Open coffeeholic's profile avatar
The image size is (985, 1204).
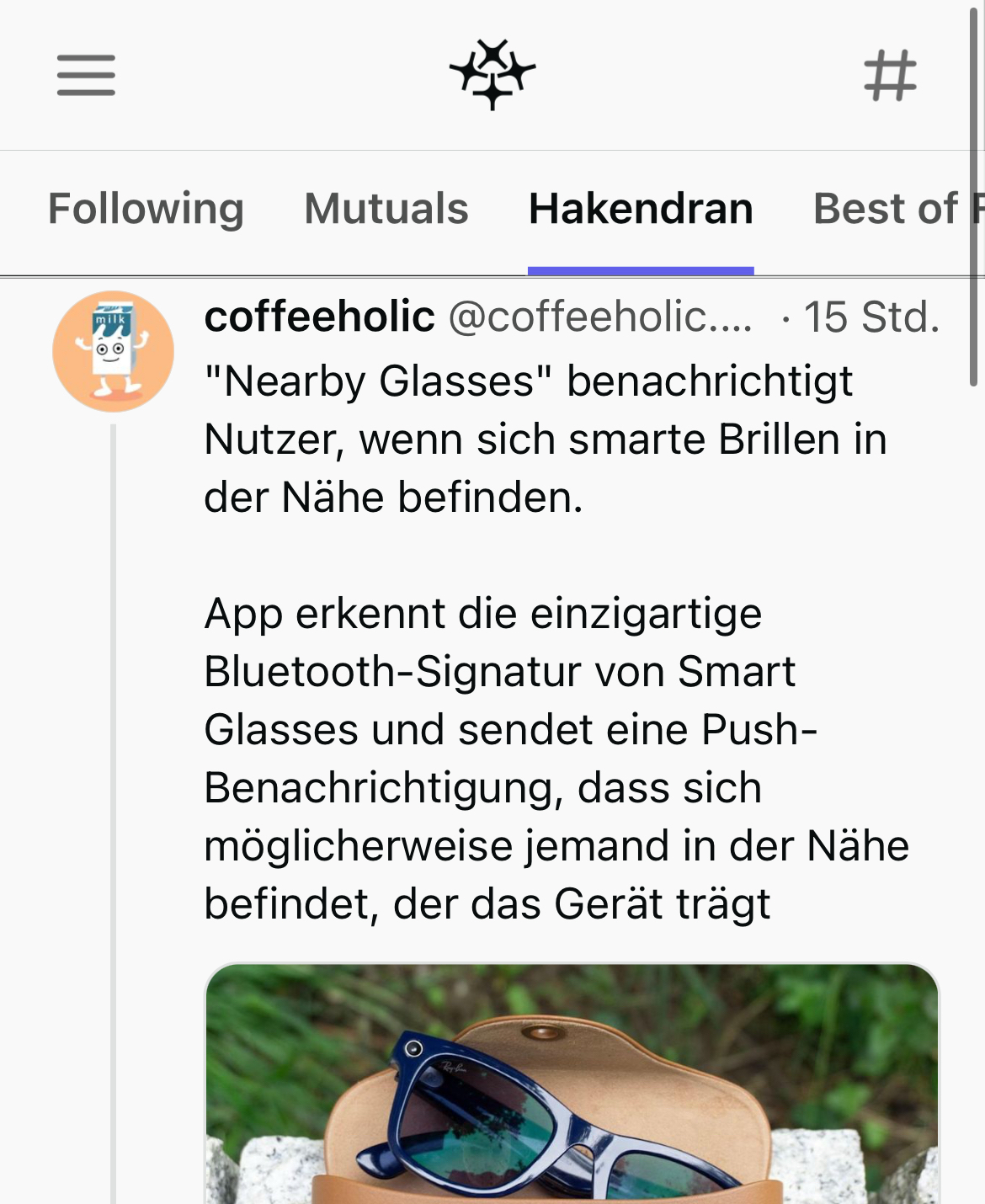(114, 351)
